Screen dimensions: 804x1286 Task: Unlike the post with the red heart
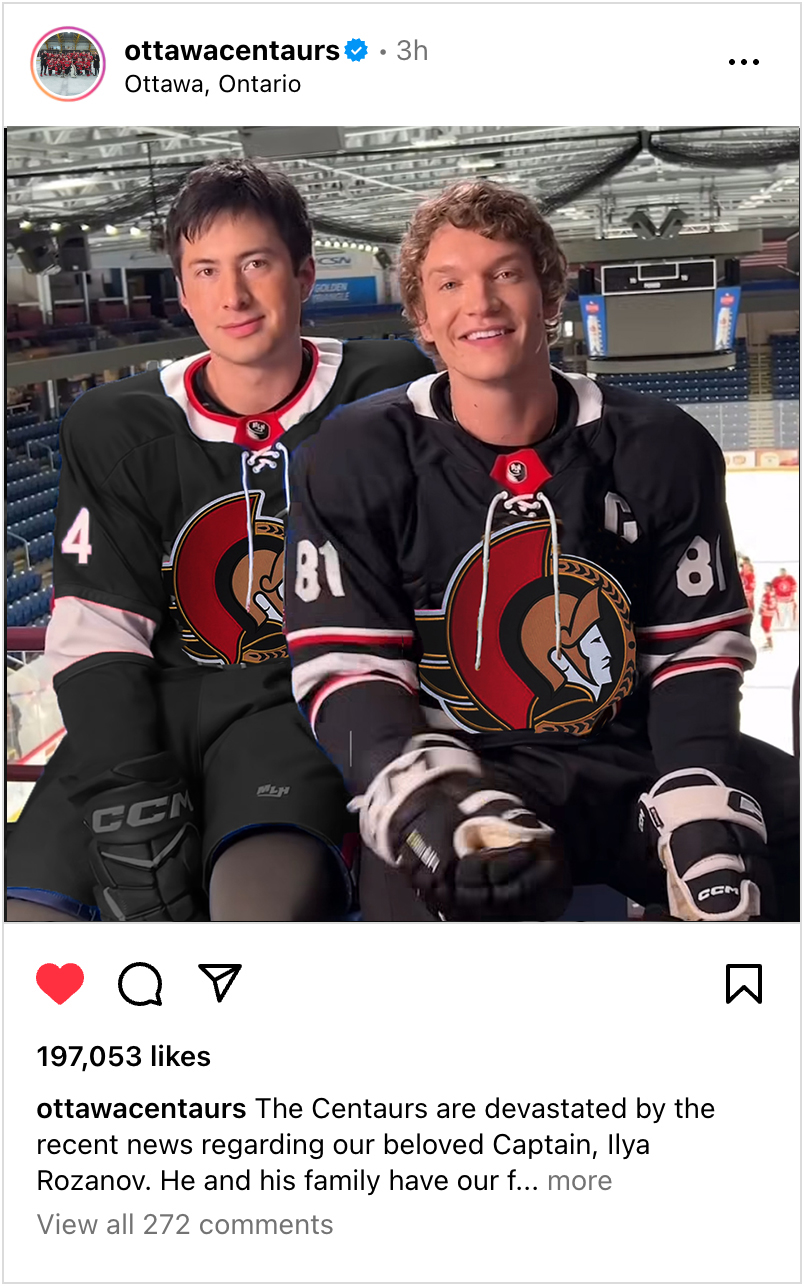[60, 984]
